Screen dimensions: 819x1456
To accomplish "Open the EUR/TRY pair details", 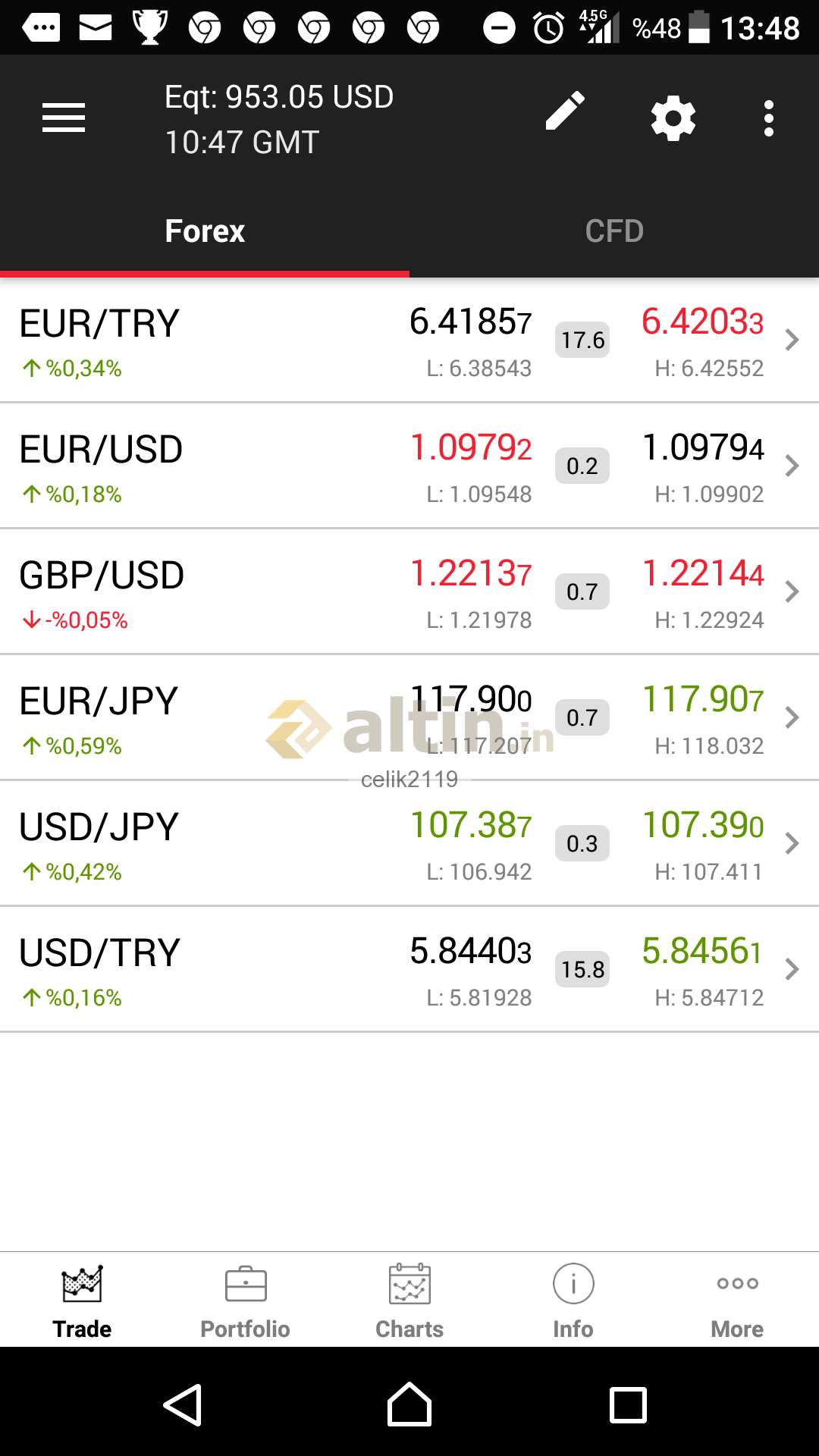I will [x=409, y=340].
